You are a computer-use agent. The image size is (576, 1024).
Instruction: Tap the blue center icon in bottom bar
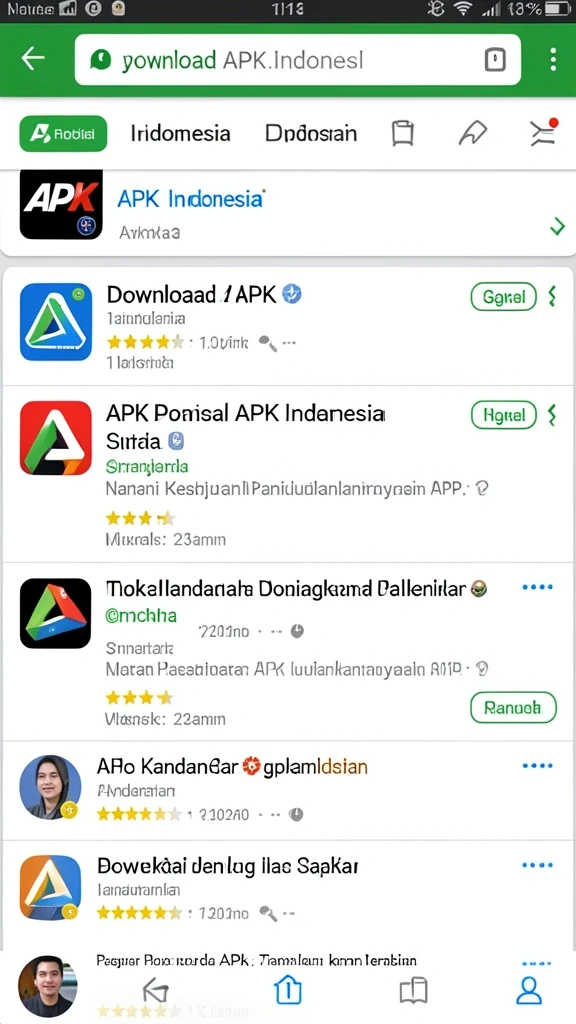tap(287, 990)
